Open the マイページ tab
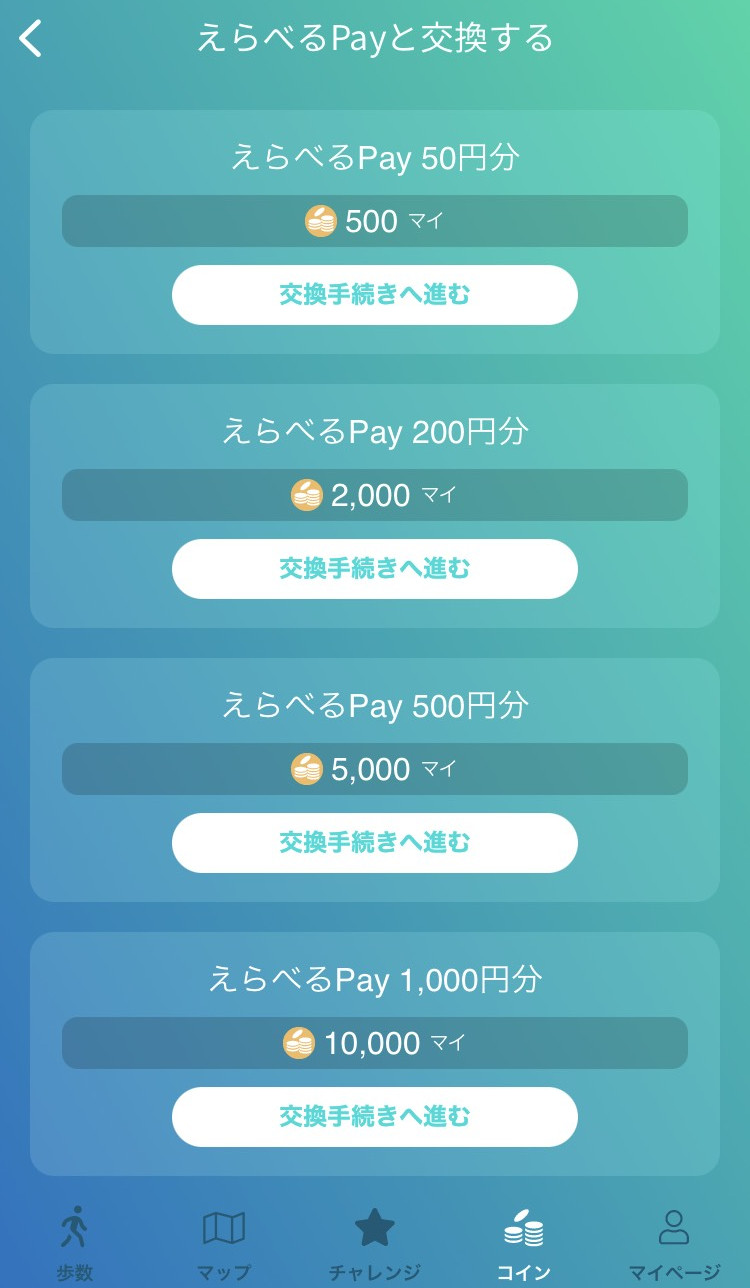This screenshot has height=1288, width=750. coord(674,1242)
